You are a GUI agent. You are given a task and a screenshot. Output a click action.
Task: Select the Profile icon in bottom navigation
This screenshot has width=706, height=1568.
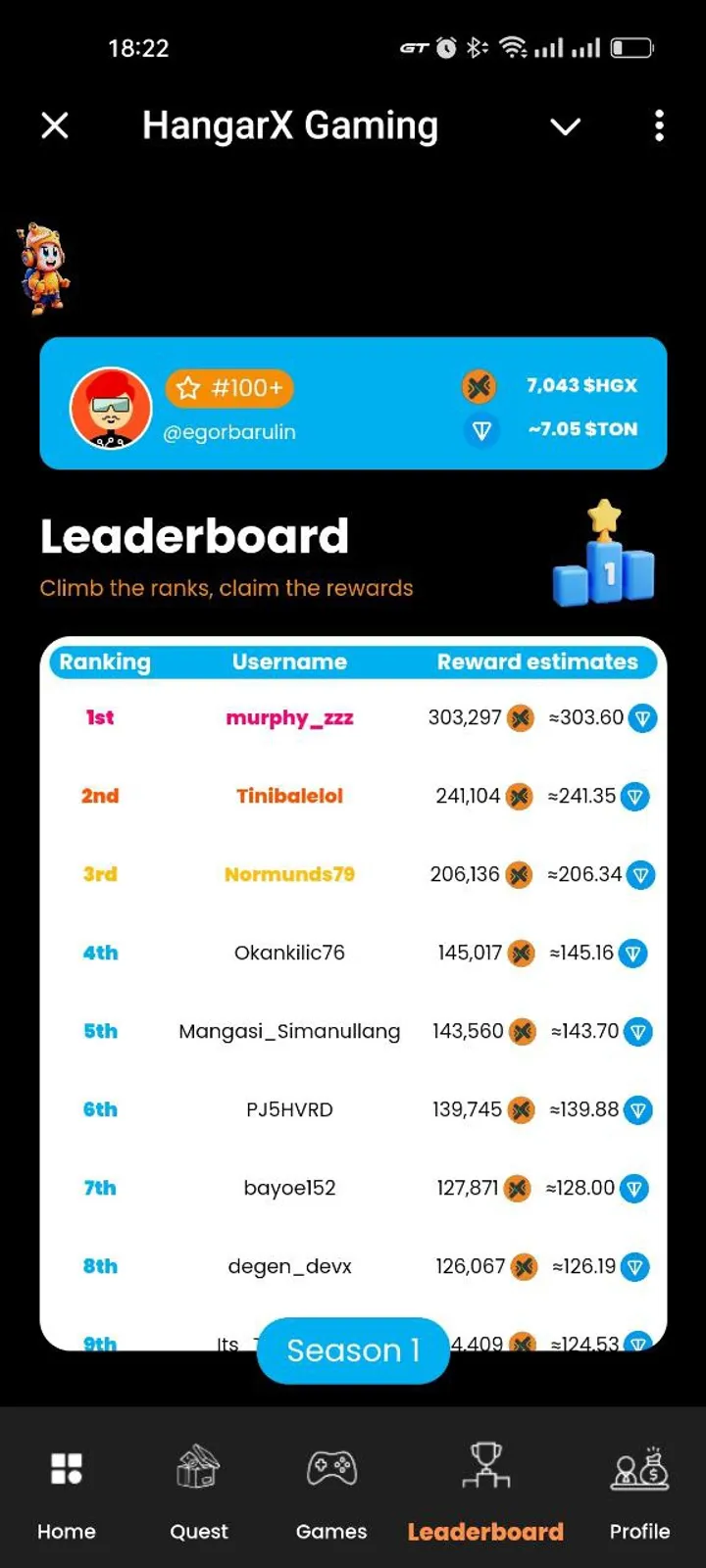pos(639,1467)
